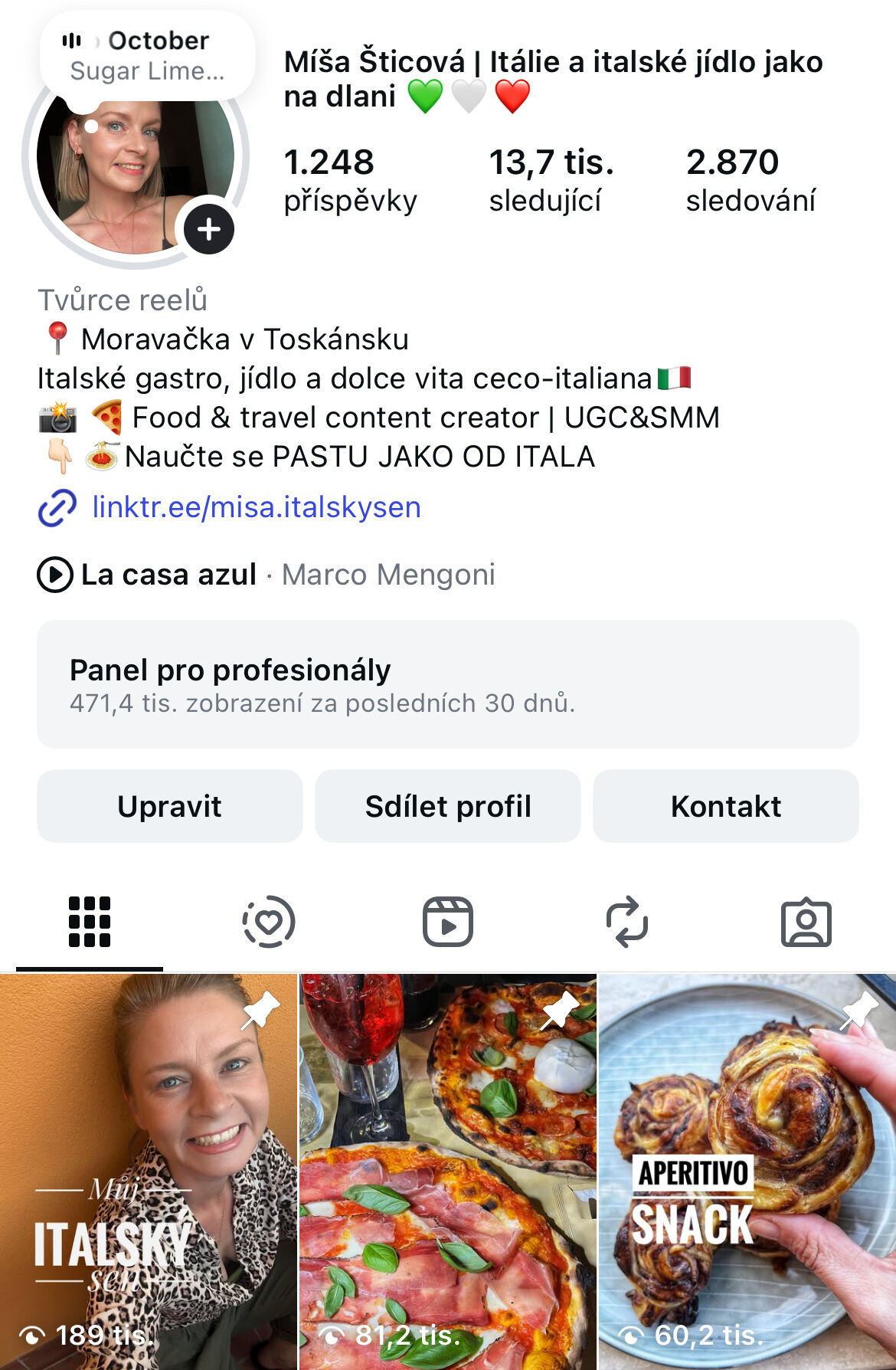Open the pinned Můj italský sen reel
Viewport: 896px width, 1370px height.
click(x=148, y=1172)
